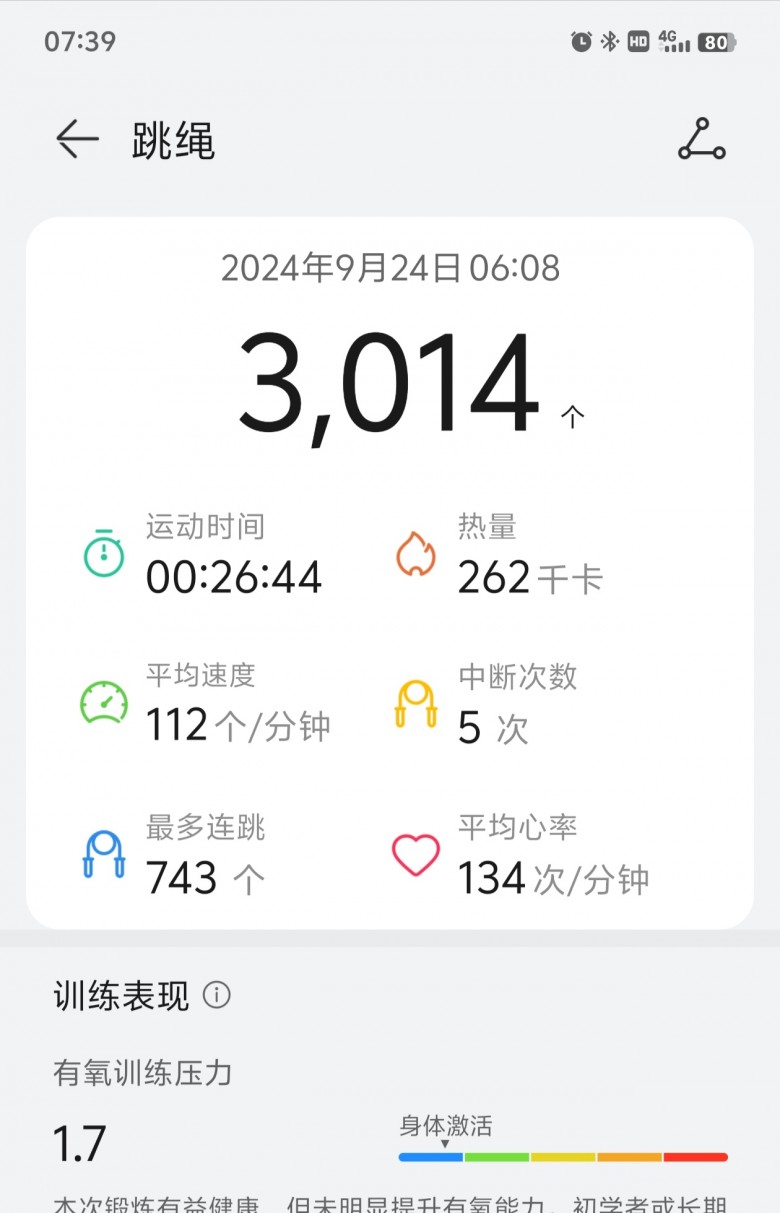Viewport: 780px width, 1213px height.
Task: Open the 训练表现 info icon
Action: [217, 995]
